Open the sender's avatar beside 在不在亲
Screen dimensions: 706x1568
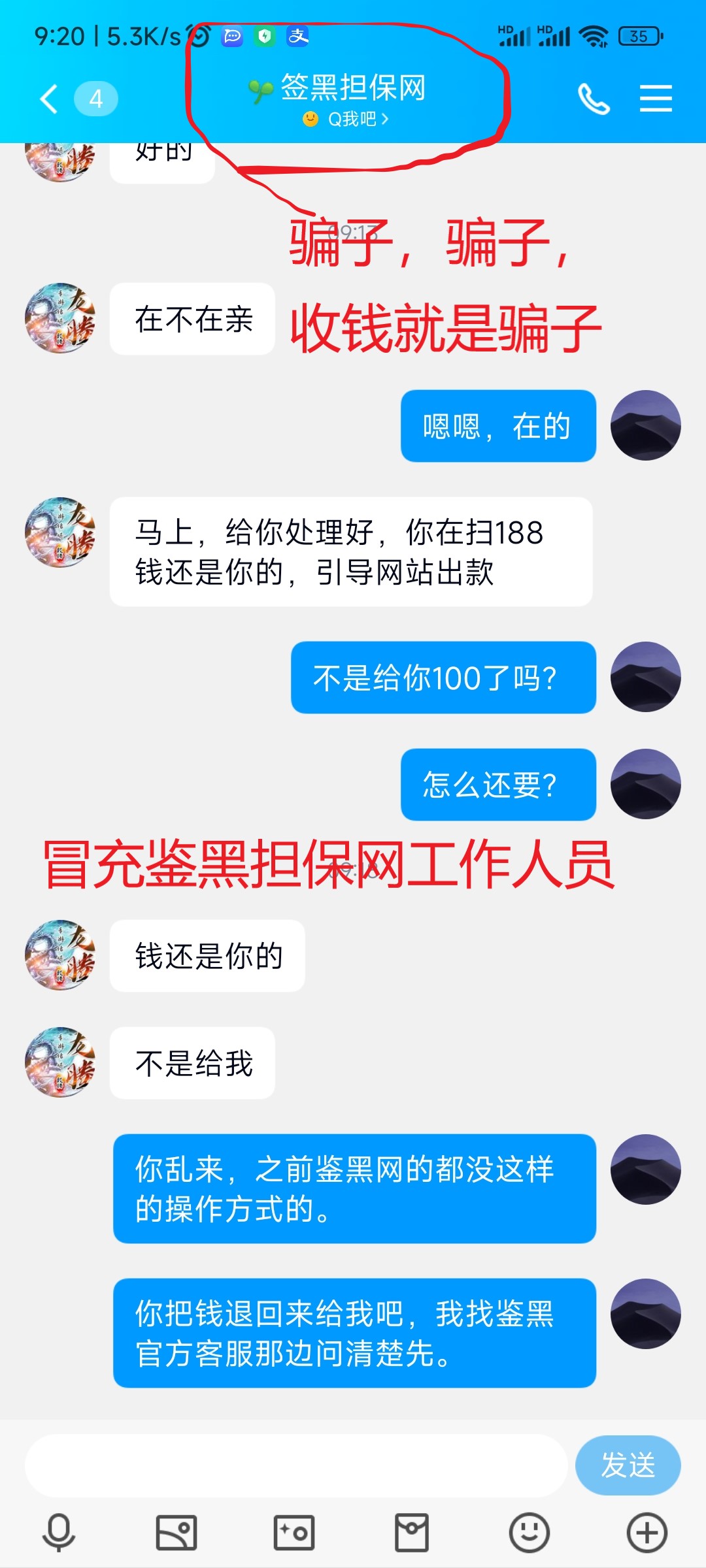click(60, 318)
